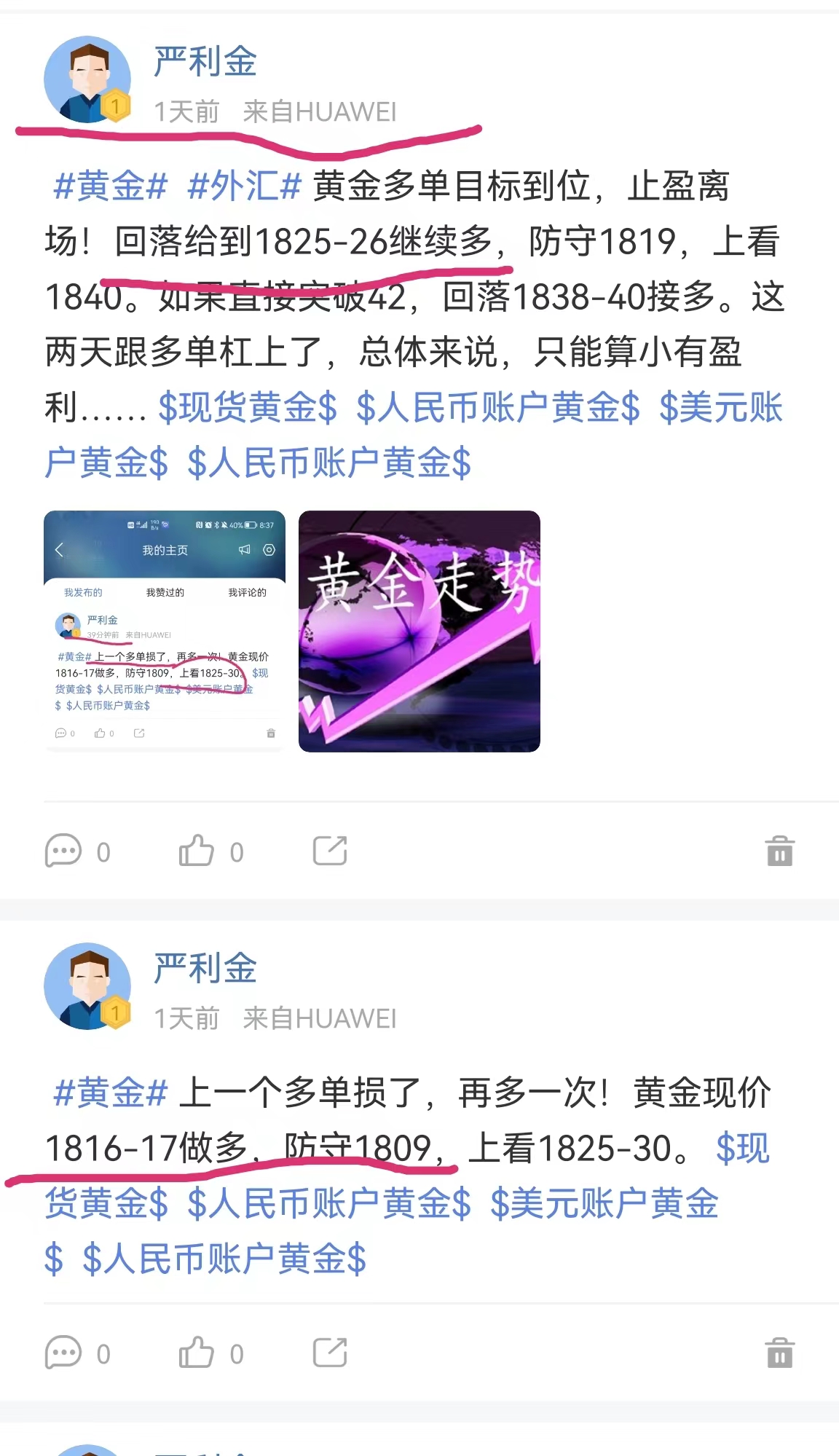View the 黄金走势 image
839x1456 pixels.
click(419, 631)
